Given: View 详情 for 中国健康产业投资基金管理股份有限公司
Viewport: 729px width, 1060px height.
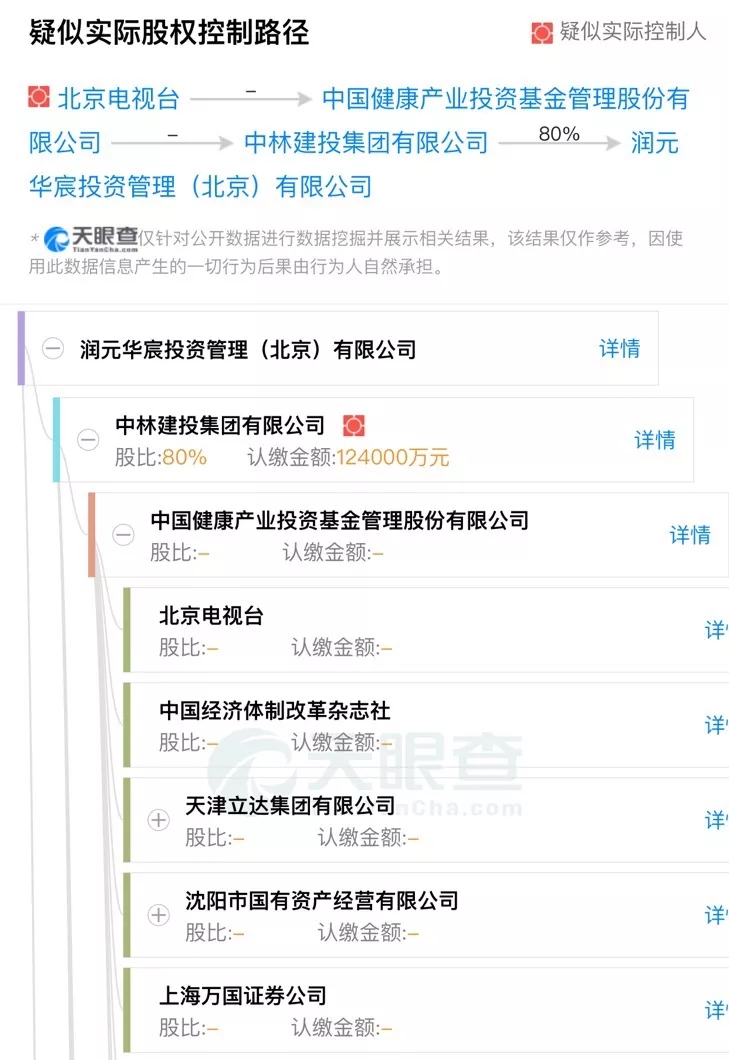Looking at the screenshot, I should pyautogui.click(x=689, y=535).
